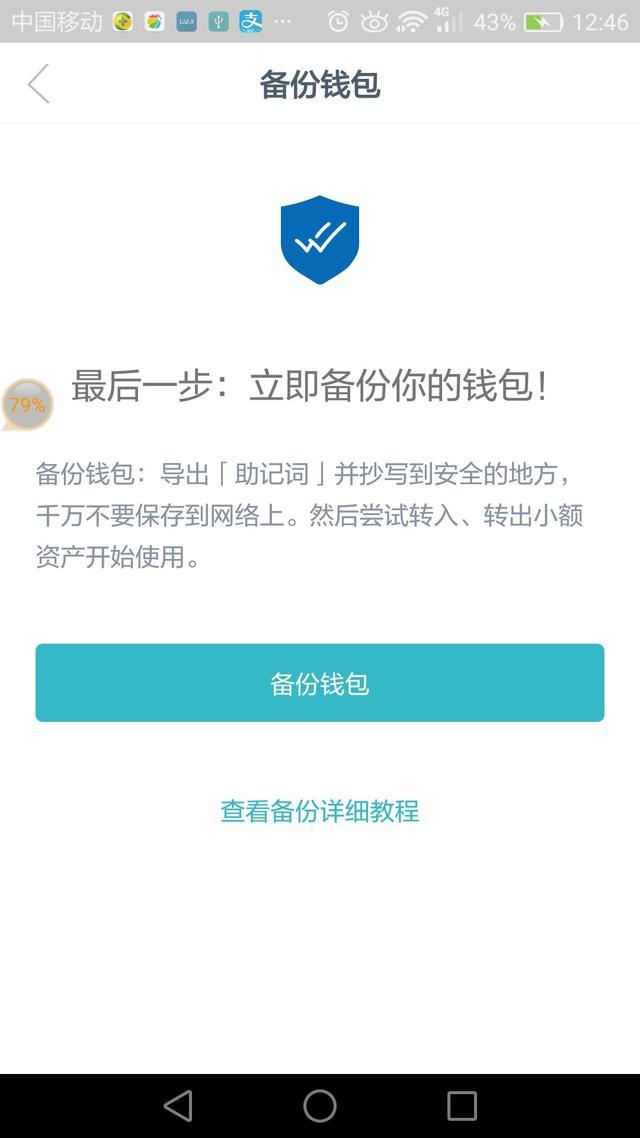Go back from the 备份钱包 page
Screen dimensions: 640x1138
[x=39, y=84]
